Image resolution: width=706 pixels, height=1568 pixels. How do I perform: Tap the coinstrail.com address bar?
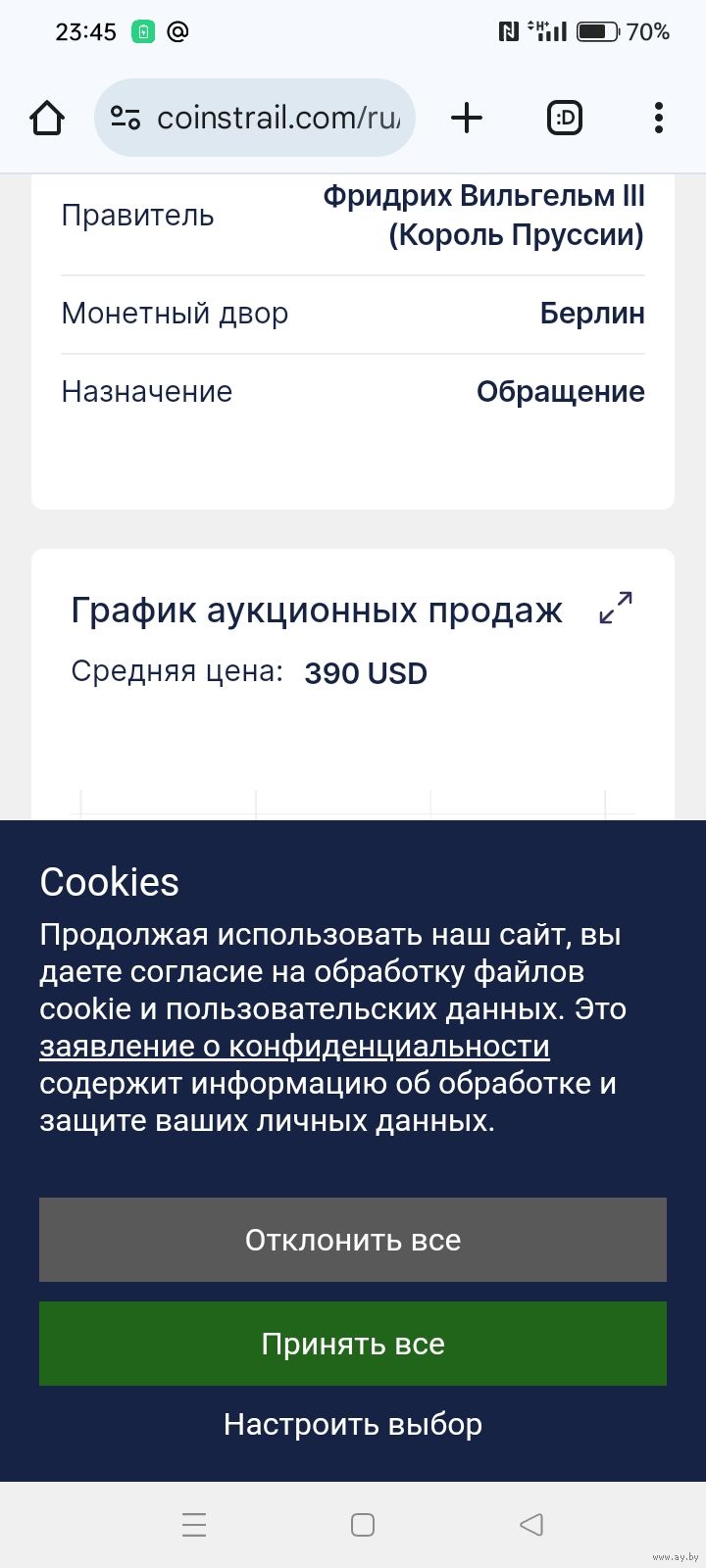pyautogui.click(x=255, y=118)
